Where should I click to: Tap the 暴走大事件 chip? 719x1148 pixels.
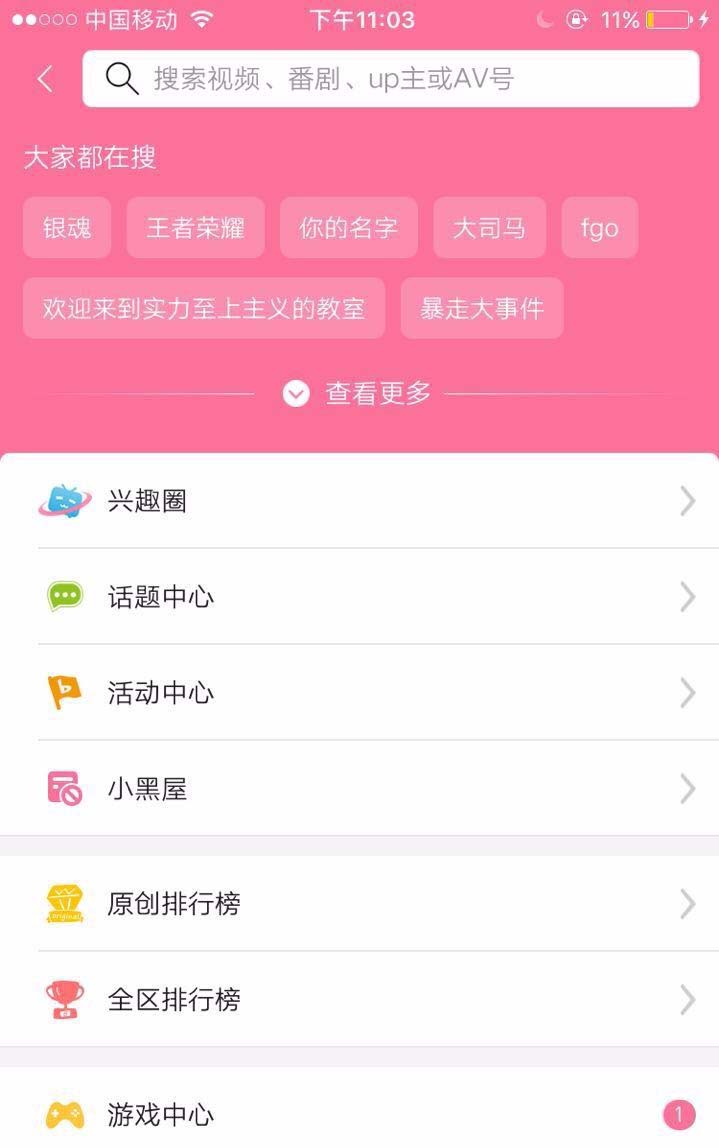click(x=482, y=308)
